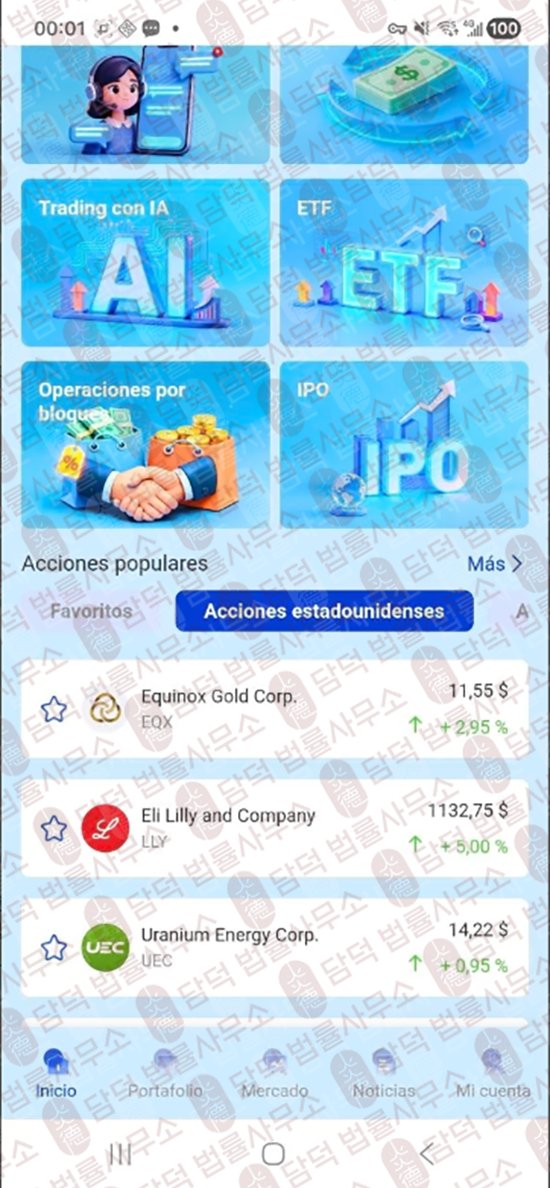Open Uranium Energy Corp. stock row
The width and height of the screenshot is (550, 1188).
click(274, 947)
